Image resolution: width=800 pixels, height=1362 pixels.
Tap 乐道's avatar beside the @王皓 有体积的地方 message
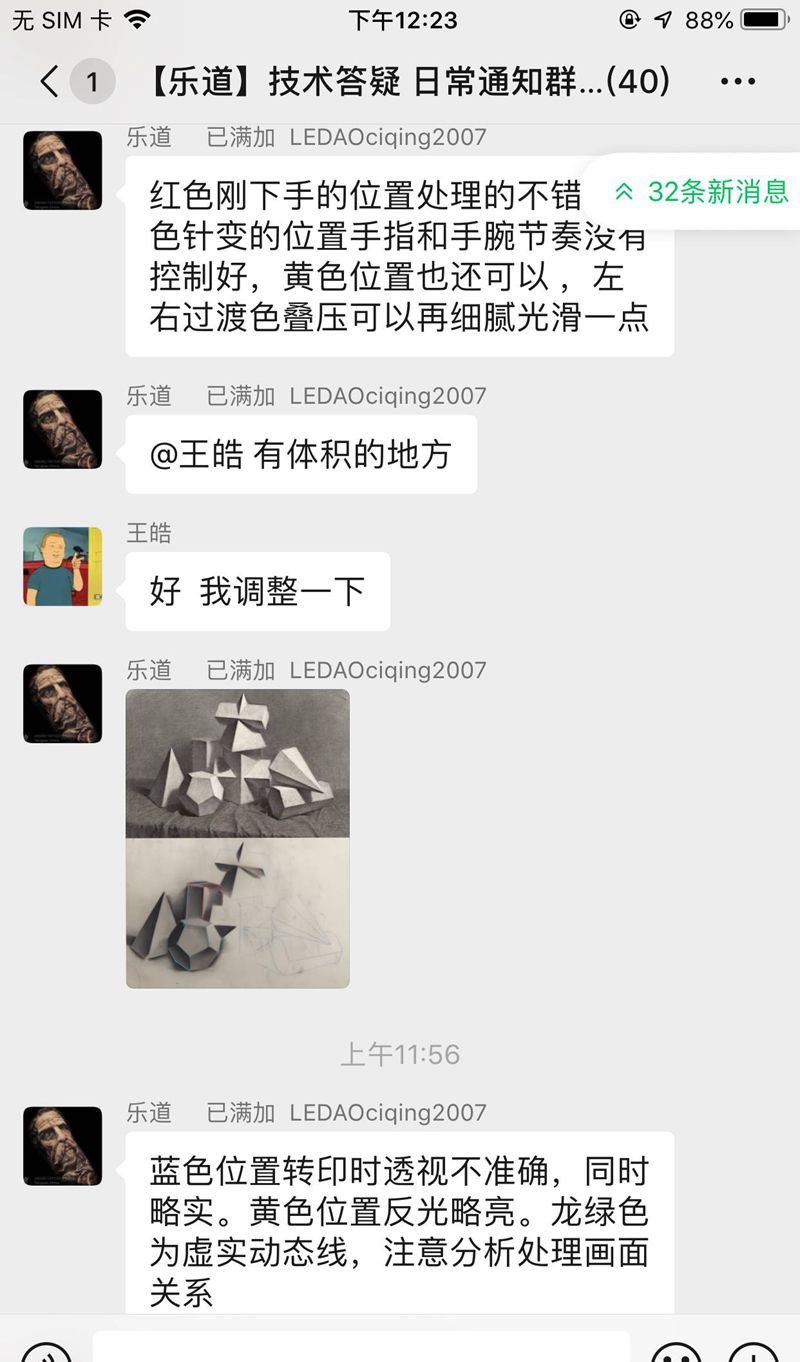(x=63, y=429)
